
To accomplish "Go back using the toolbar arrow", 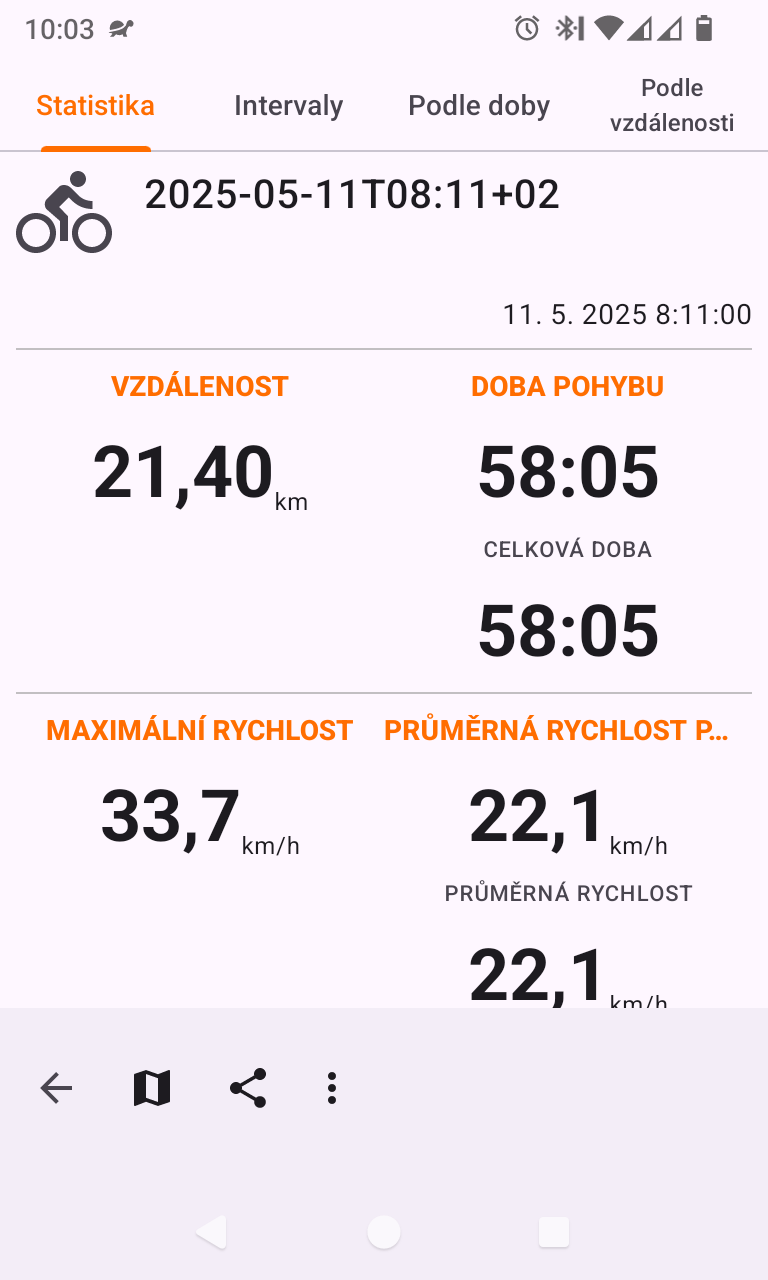I will pyautogui.click(x=56, y=1088).
